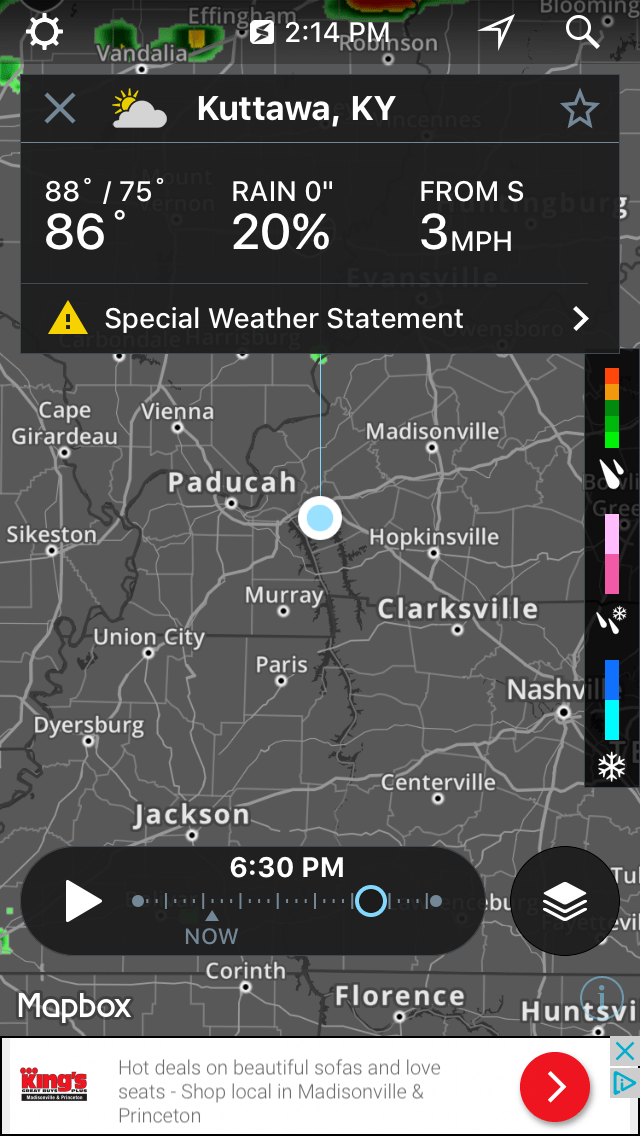Image resolution: width=640 pixels, height=1136 pixels.
Task: Center map on current location
Action: pyautogui.click(x=495, y=32)
